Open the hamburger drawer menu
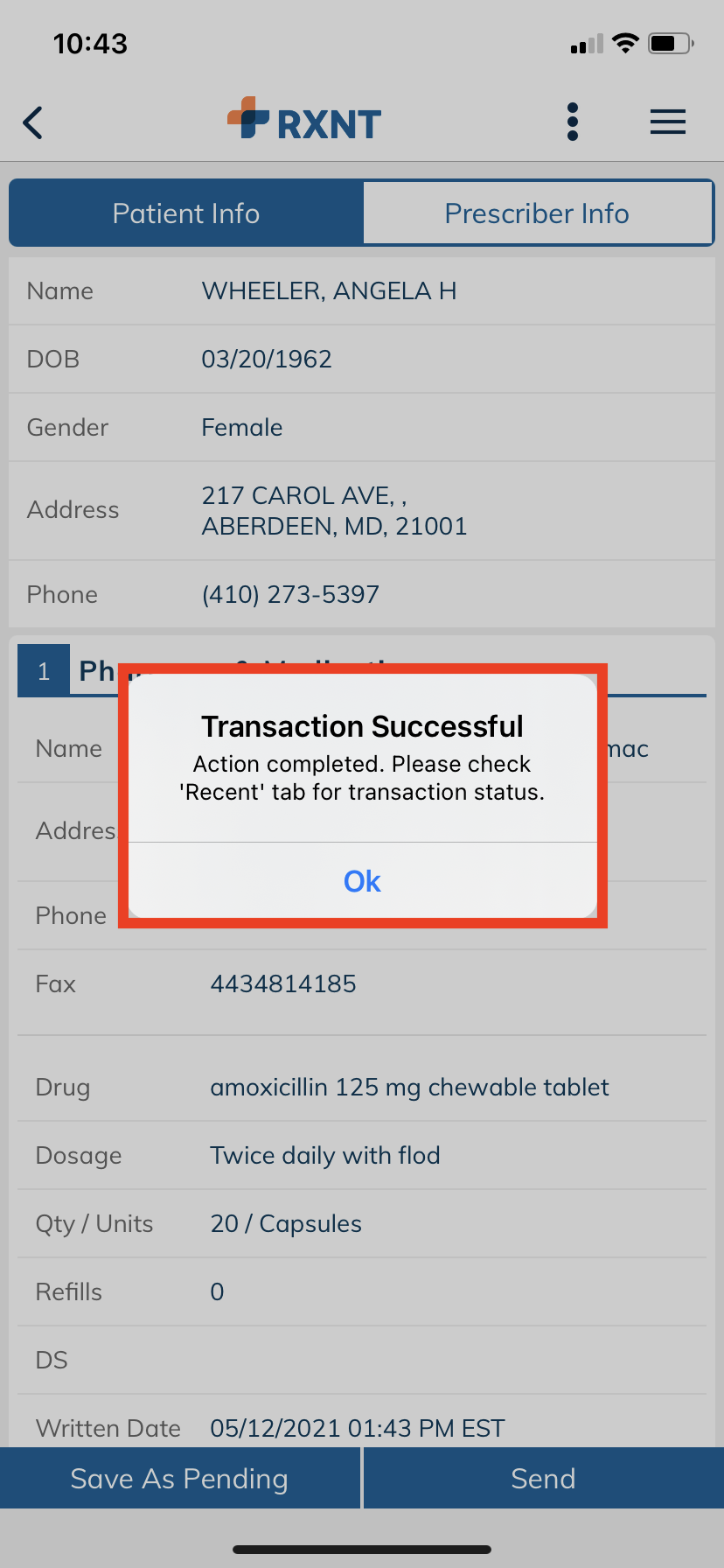The height and width of the screenshot is (1568, 724). pos(668,122)
